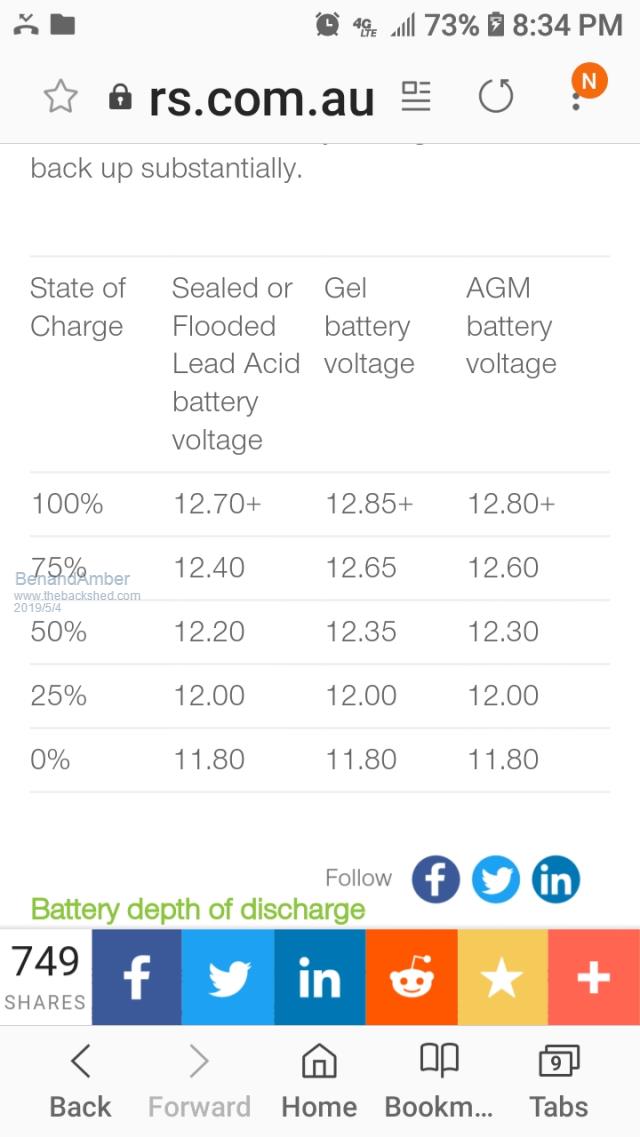
Task: Follow on LinkedIn via the round icon
Action: (x=556, y=880)
